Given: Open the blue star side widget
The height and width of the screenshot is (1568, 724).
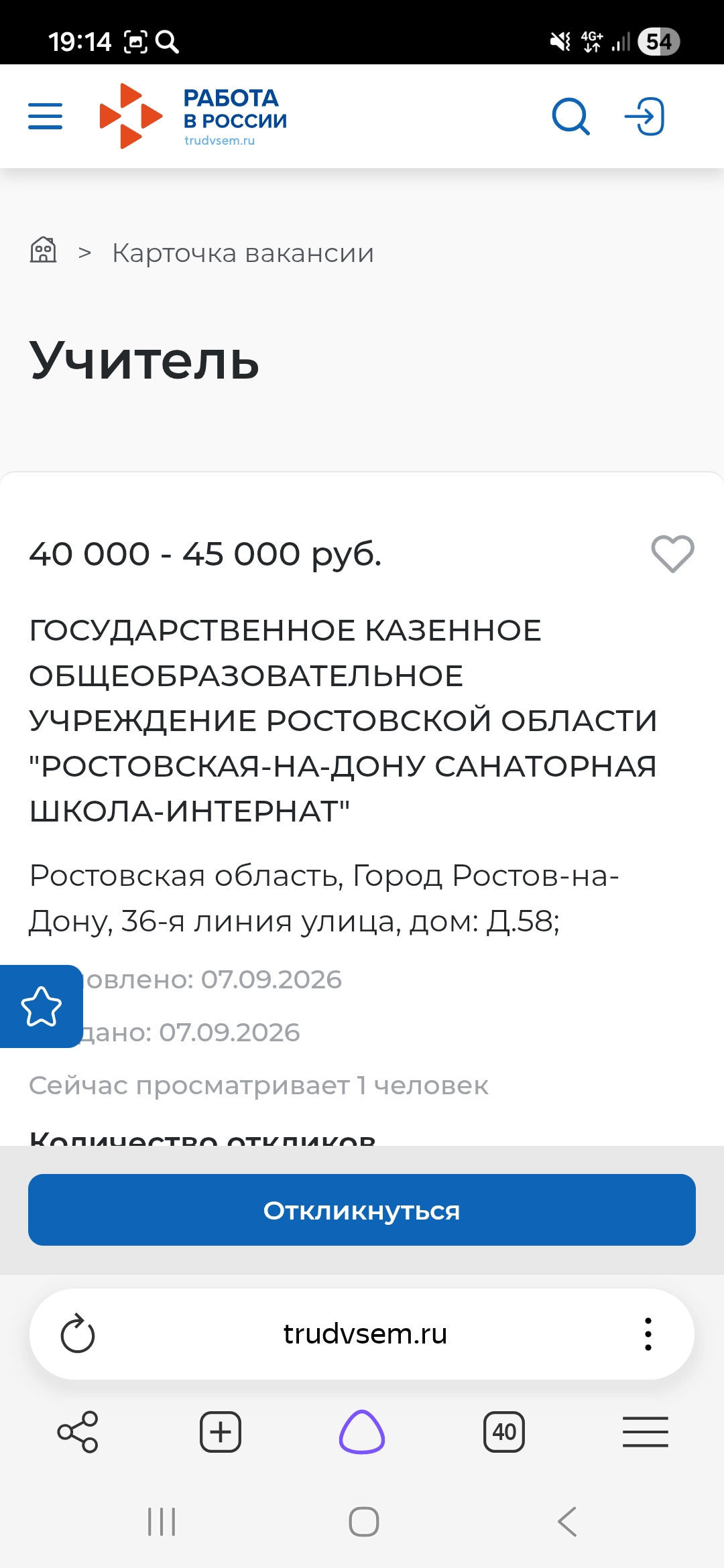Looking at the screenshot, I should pyautogui.click(x=41, y=1006).
